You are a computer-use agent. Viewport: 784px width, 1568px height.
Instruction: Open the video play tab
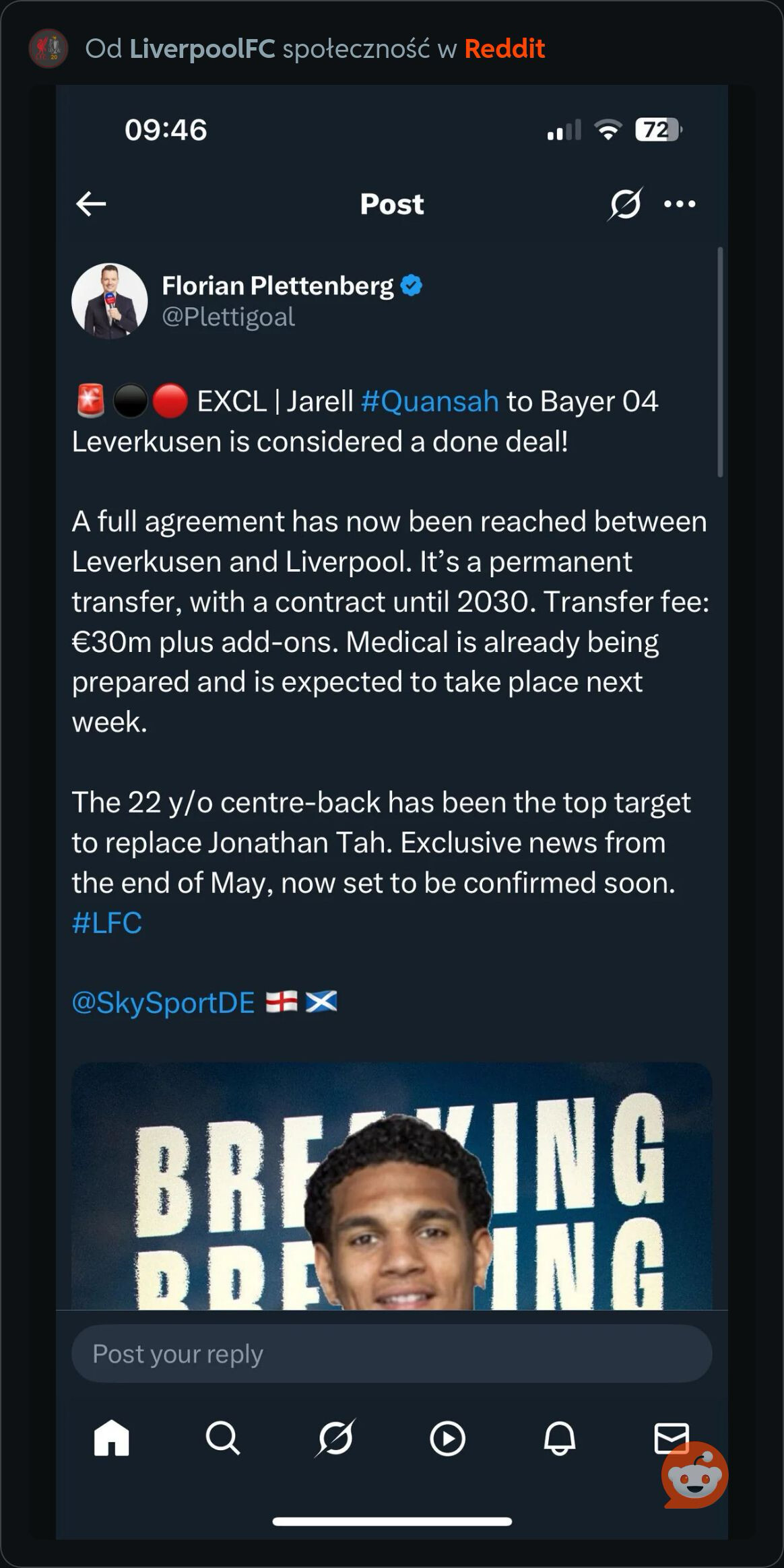click(x=447, y=1439)
